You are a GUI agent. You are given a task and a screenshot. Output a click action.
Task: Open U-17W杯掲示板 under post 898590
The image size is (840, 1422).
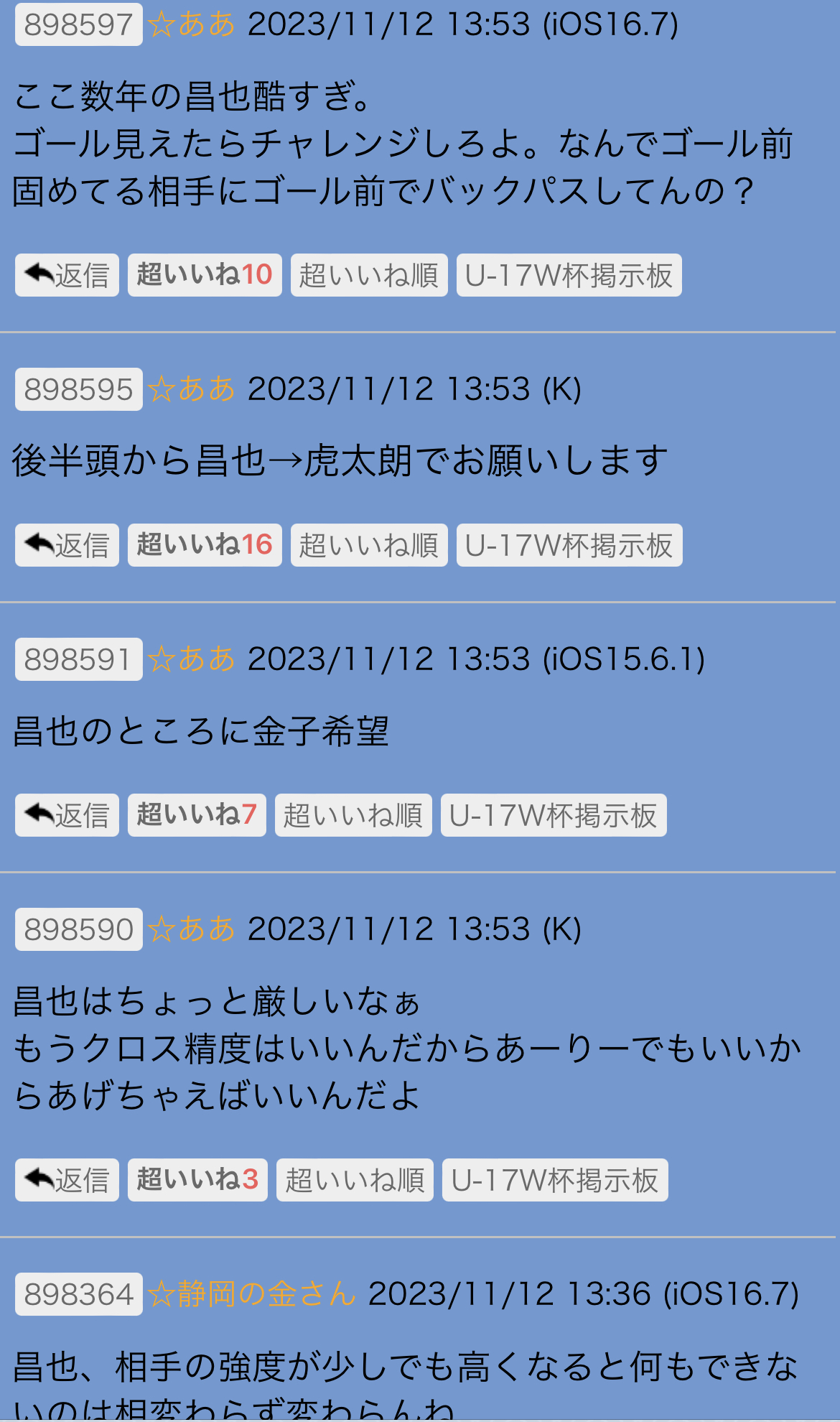click(x=554, y=1180)
